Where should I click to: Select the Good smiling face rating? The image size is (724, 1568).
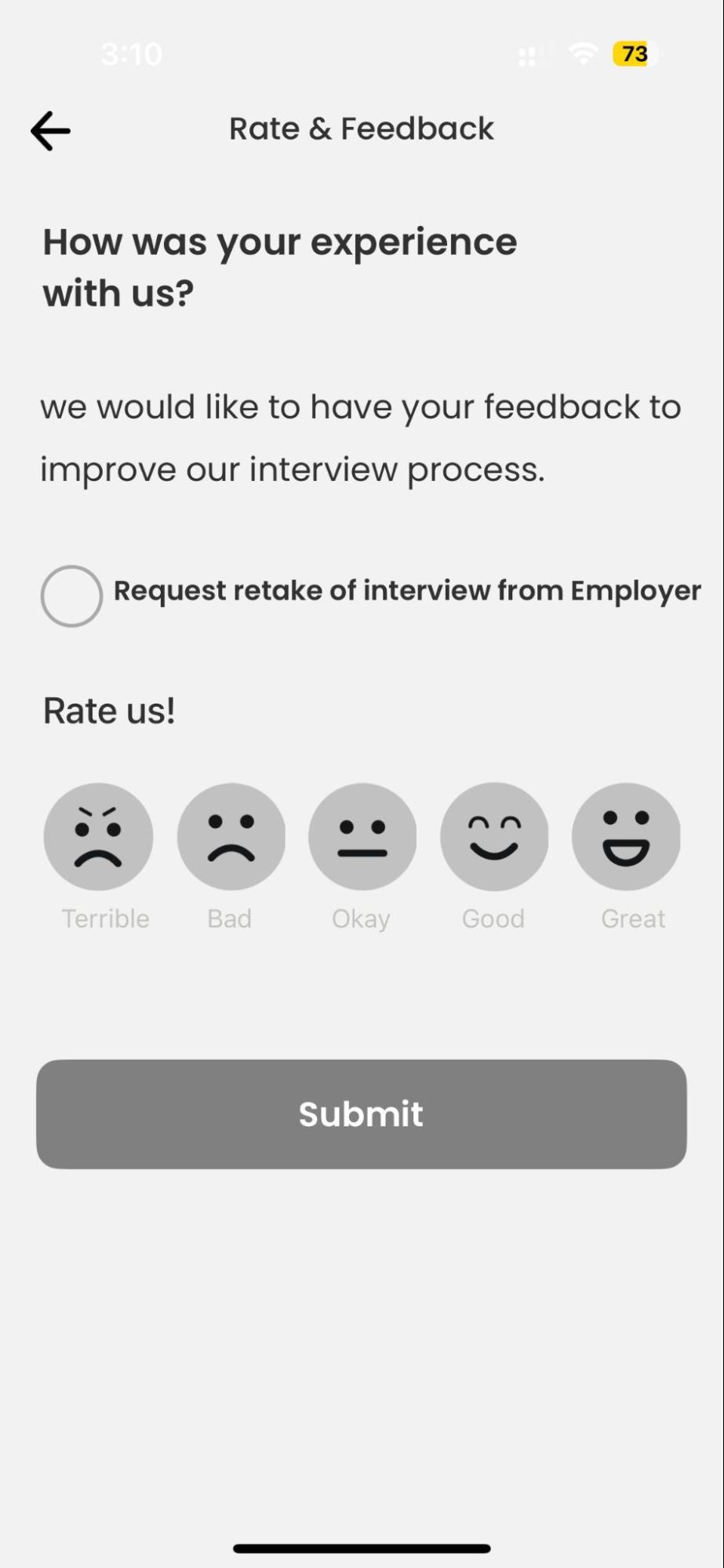494,836
